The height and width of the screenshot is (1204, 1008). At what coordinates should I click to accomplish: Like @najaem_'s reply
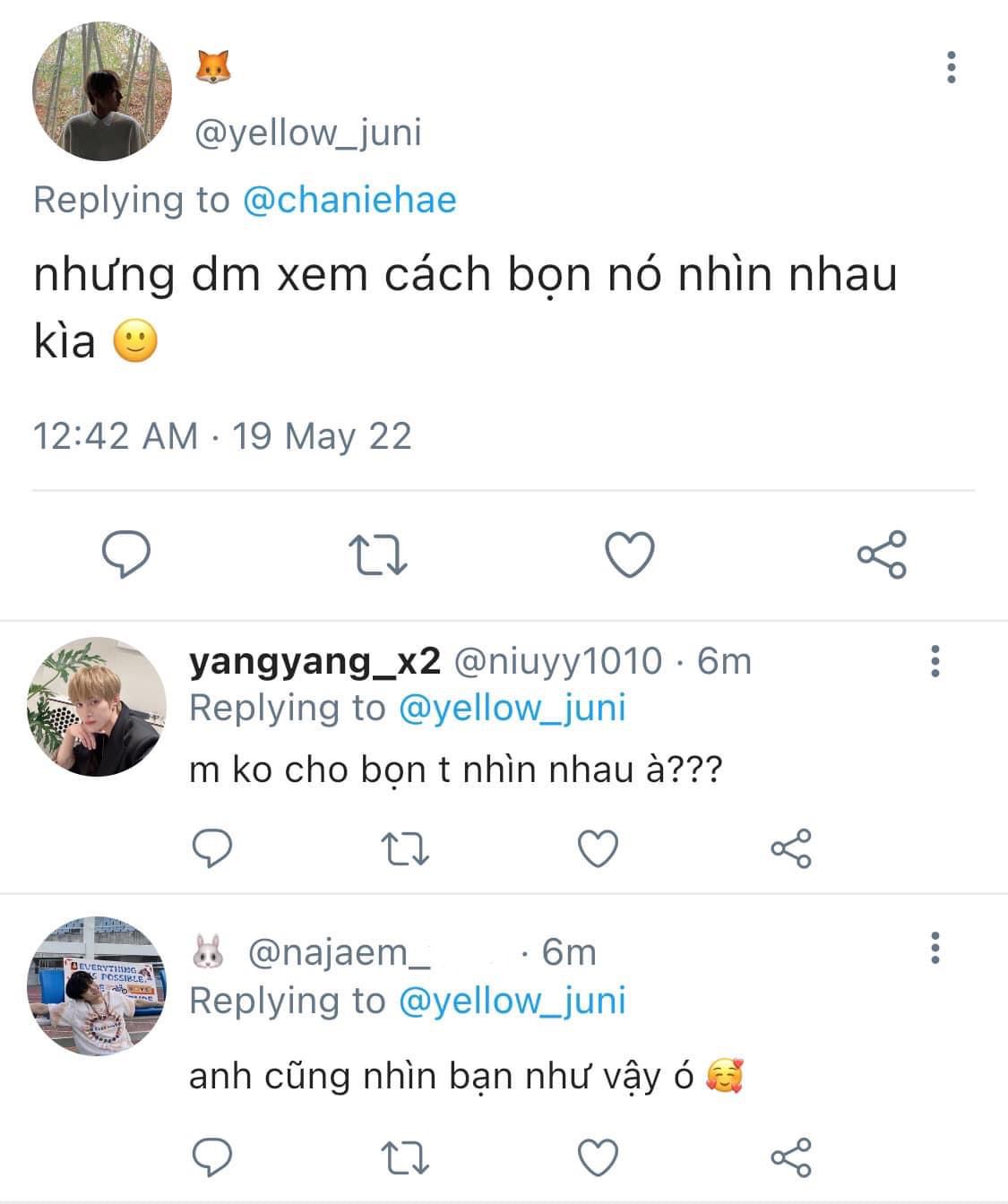coord(598,1157)
